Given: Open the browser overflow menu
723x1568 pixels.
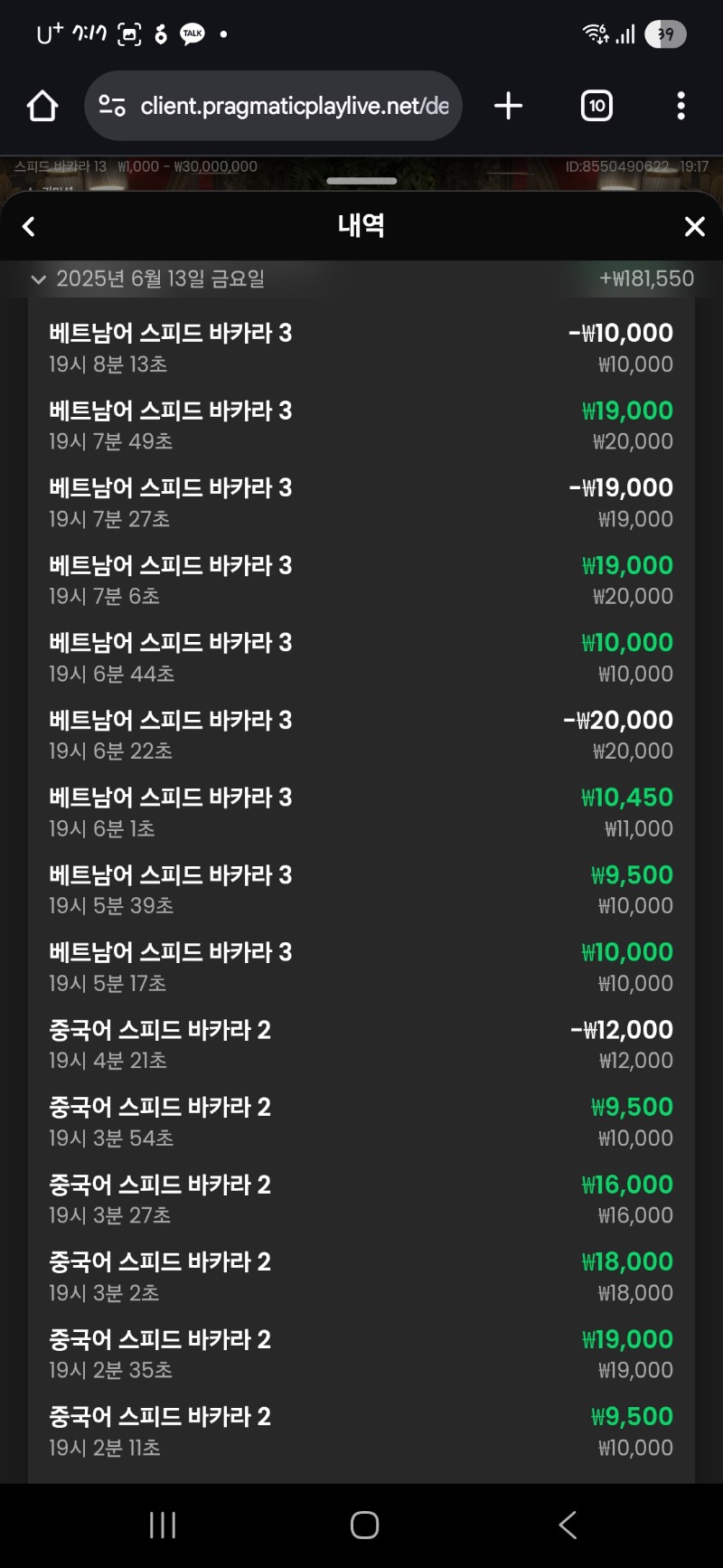Looking at the screenshot, I should [681, 106].
